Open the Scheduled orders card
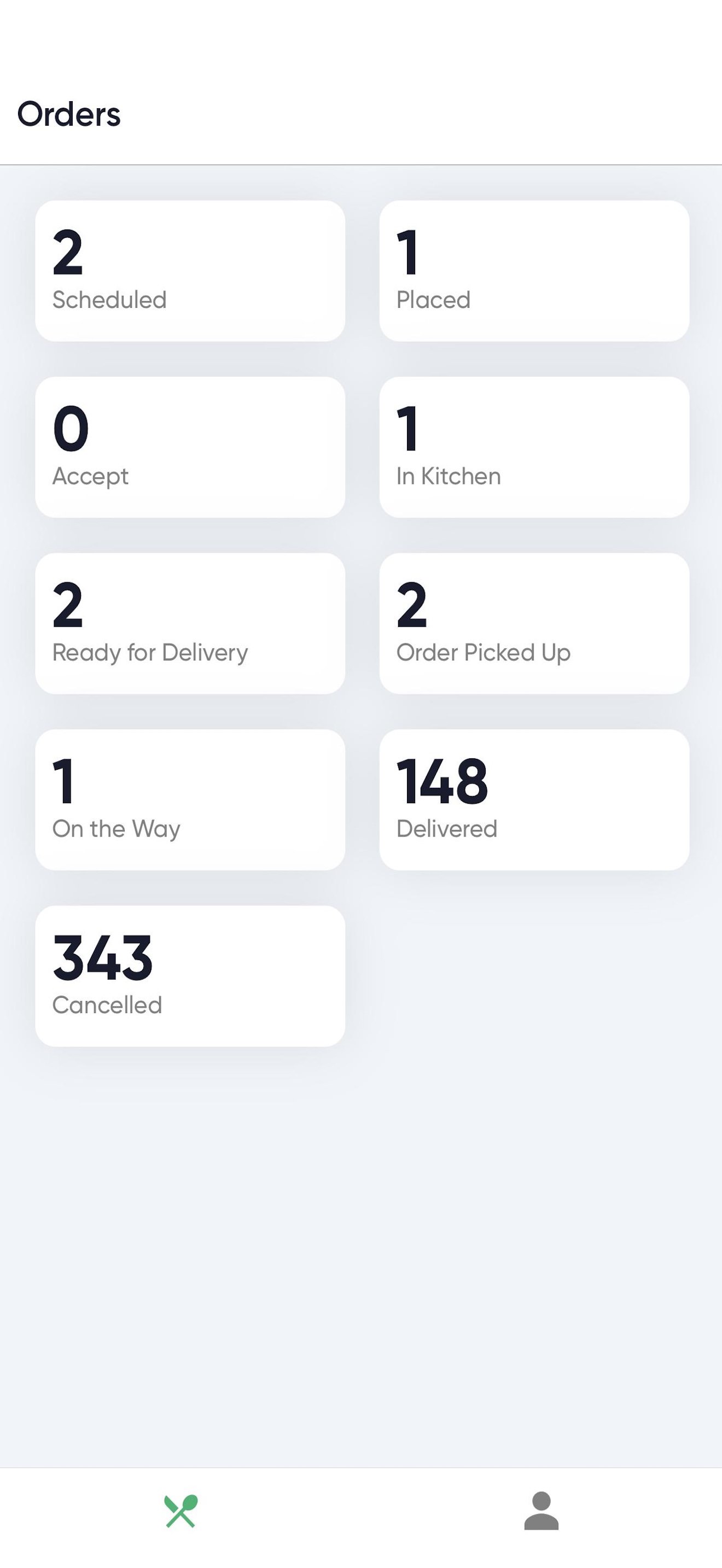Viewport: 722px width, 1568px height. [x=190, y=270]
